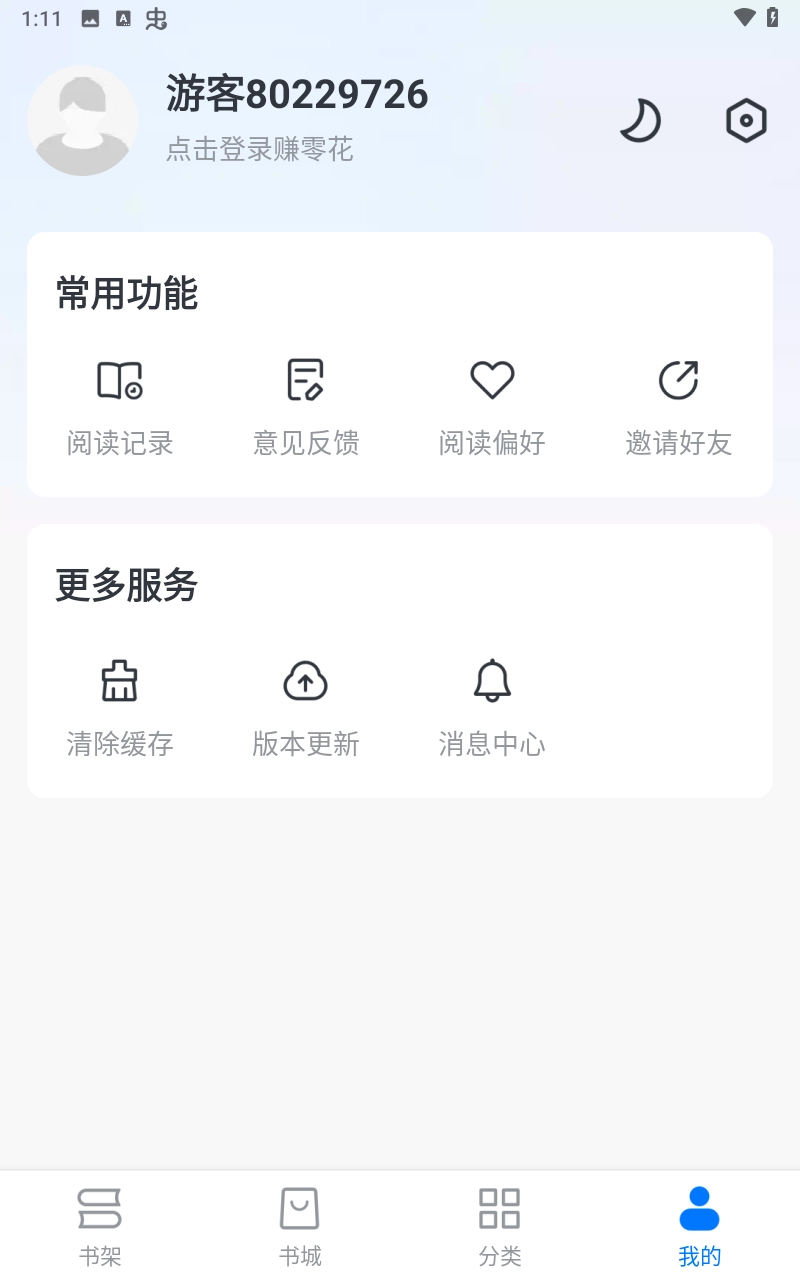Tap the battery indicator in status bar
This screenshot has width=800, height=1280.
coord(773,17)
